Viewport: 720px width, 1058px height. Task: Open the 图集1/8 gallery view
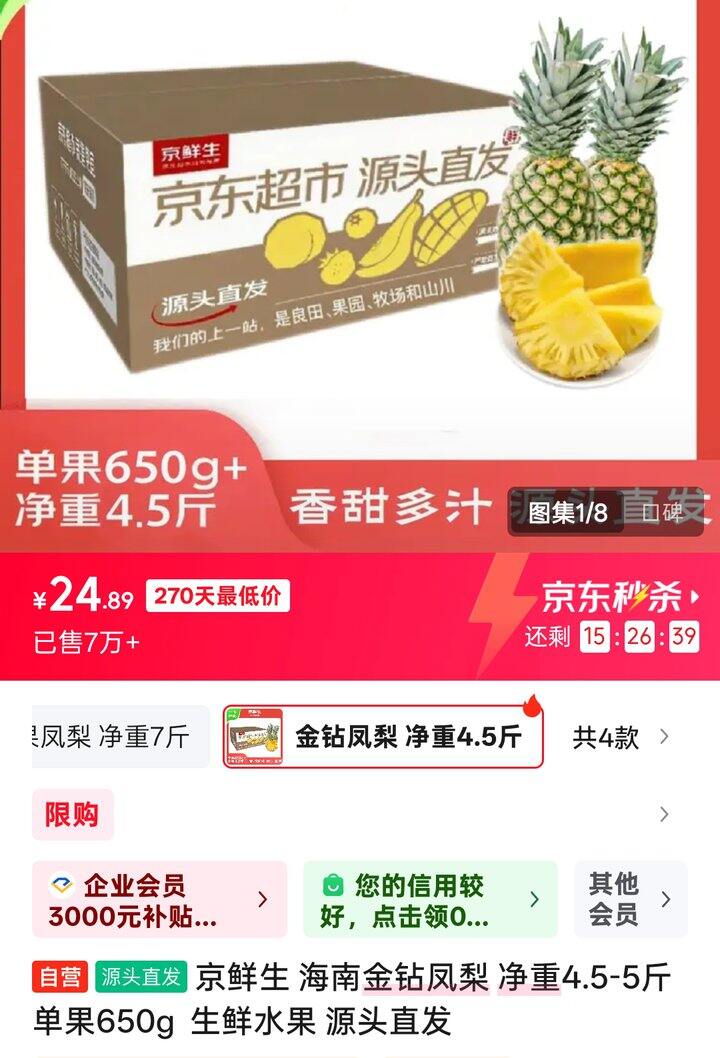click(568, 513)
